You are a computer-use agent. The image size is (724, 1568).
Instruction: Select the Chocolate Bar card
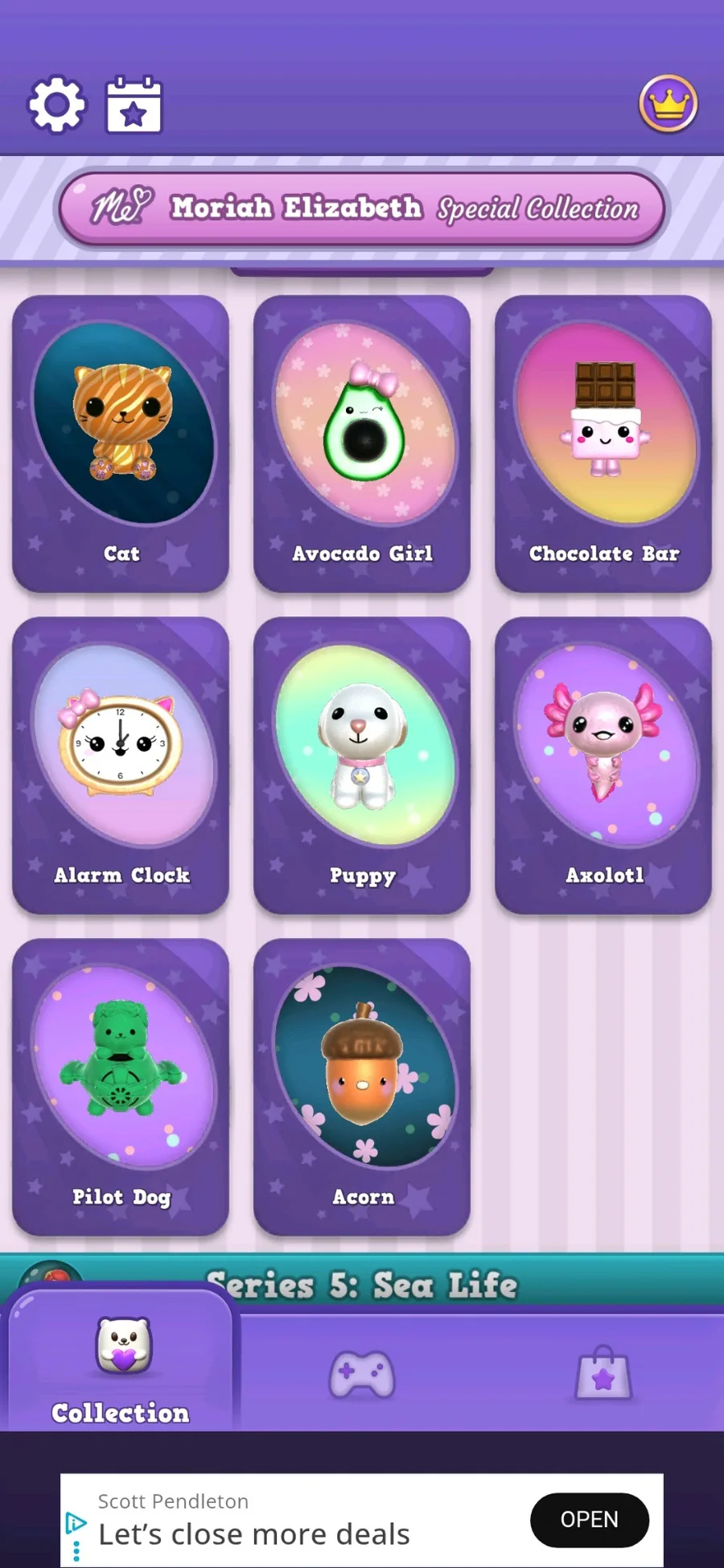[x=603, y=443]
